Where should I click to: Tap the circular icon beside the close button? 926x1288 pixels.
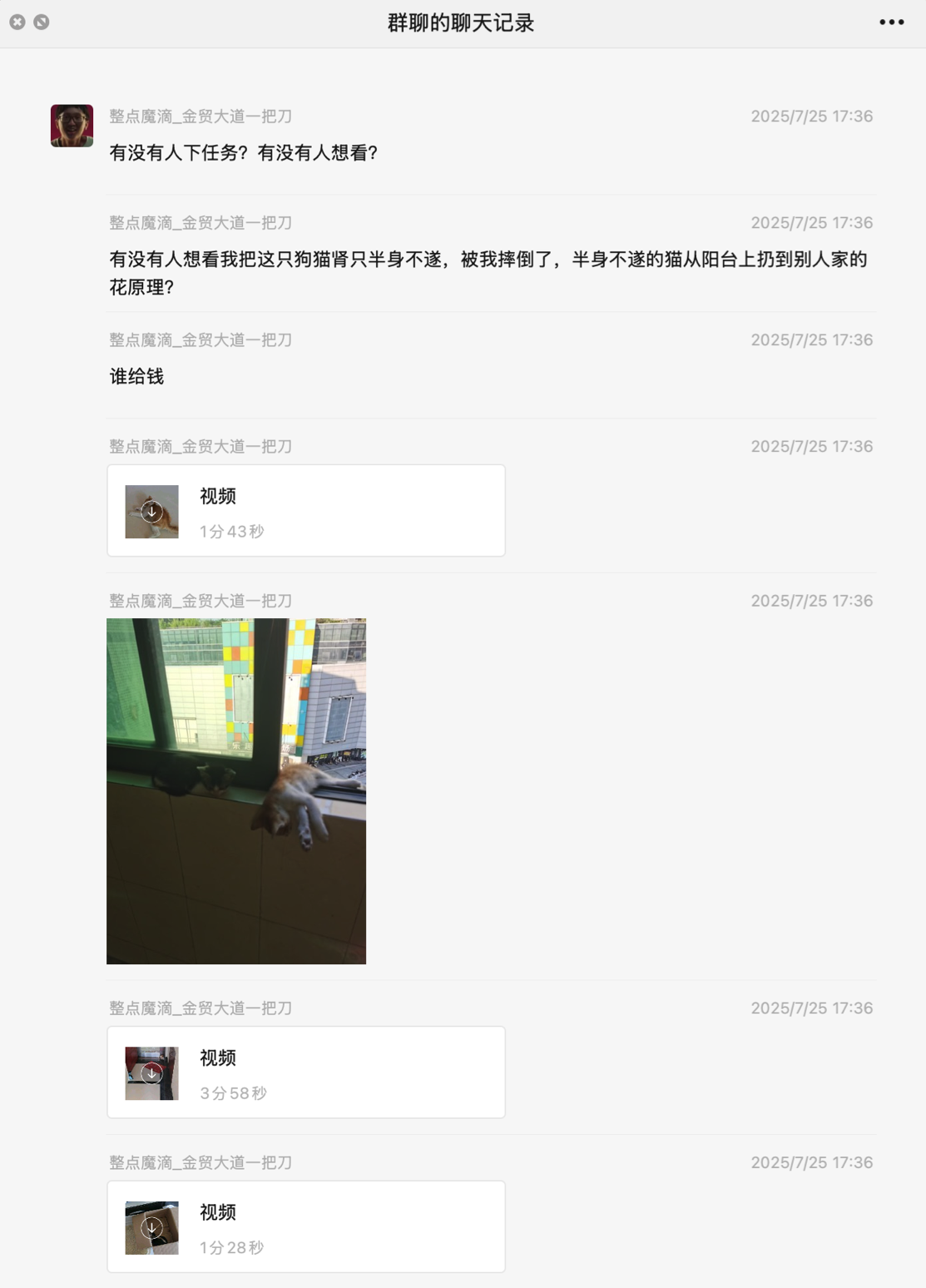coord(42,22)
